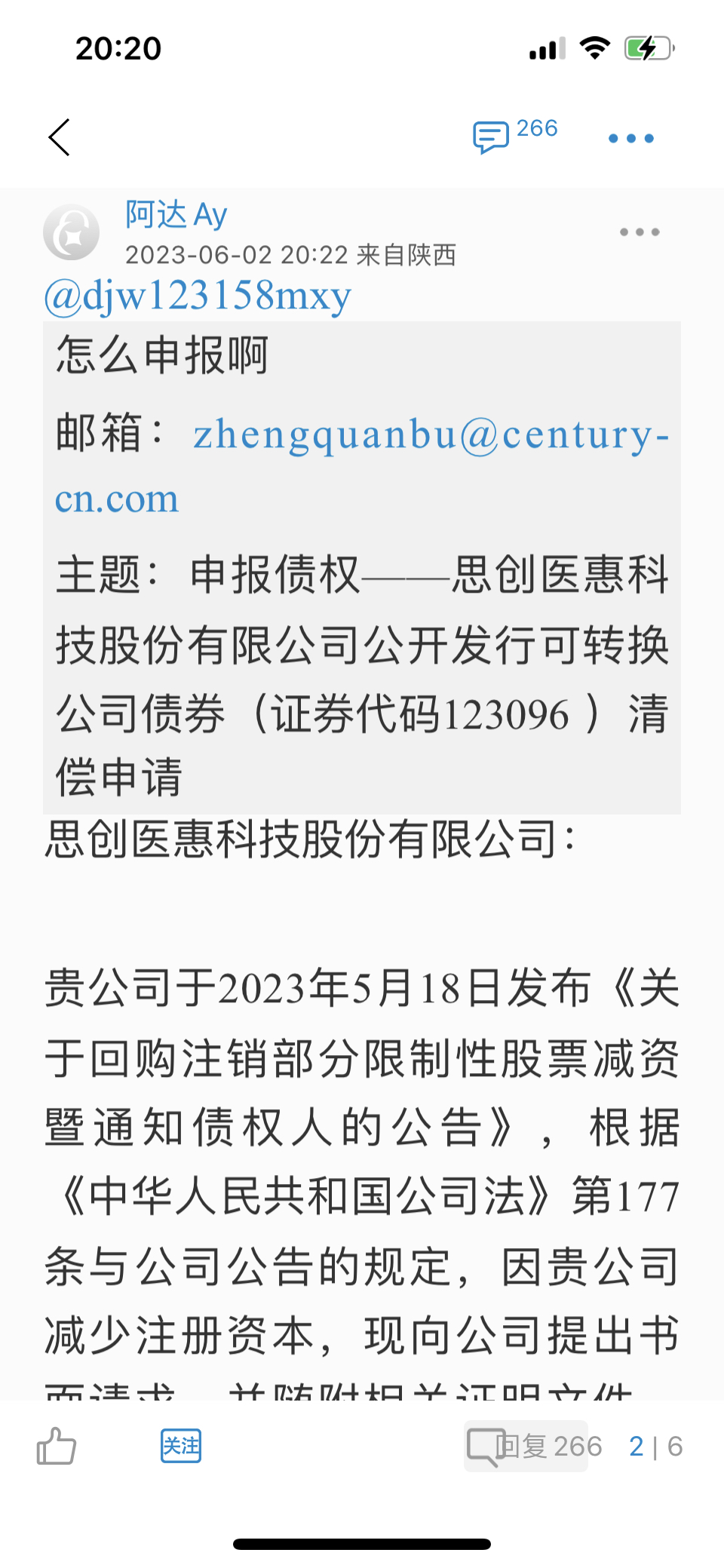Like this post with thumbs up
The height and width of the screenshot is (1568, 724).
coord(57,1446)
